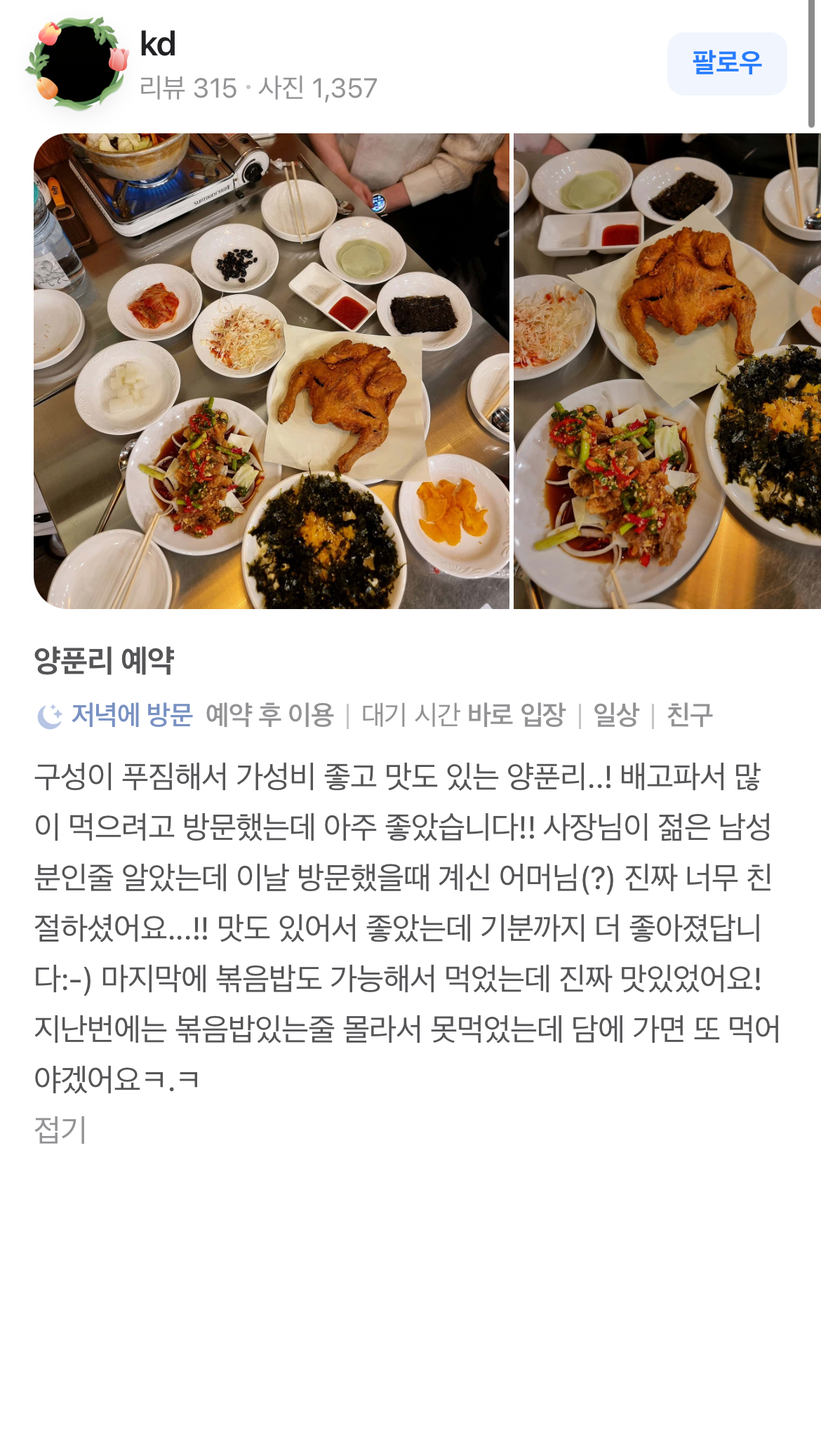
Task: Follow the reviewer kd
Action: pyautogui.click(x=726, y=63)
